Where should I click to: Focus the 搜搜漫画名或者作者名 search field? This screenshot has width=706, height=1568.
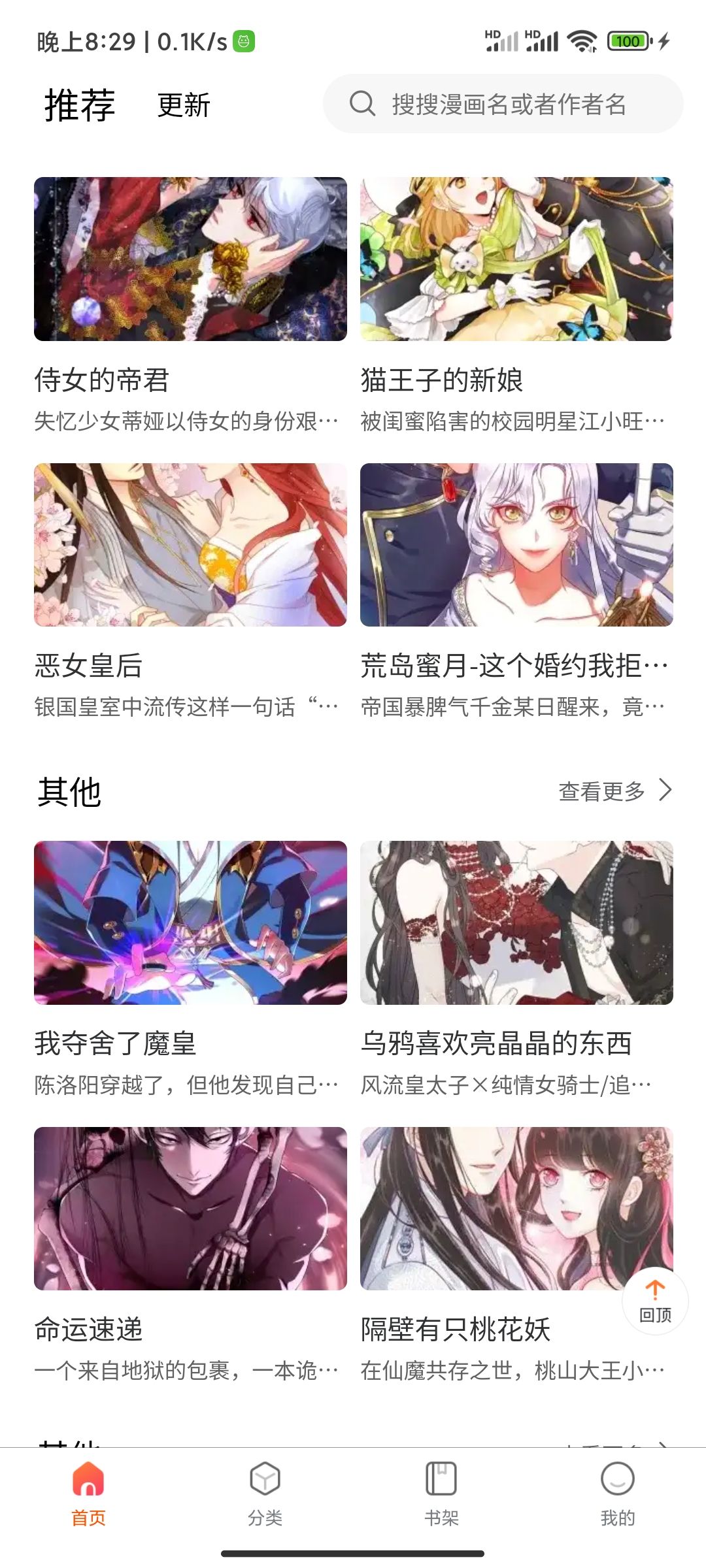pyautogui.click(x=510, y=103)
